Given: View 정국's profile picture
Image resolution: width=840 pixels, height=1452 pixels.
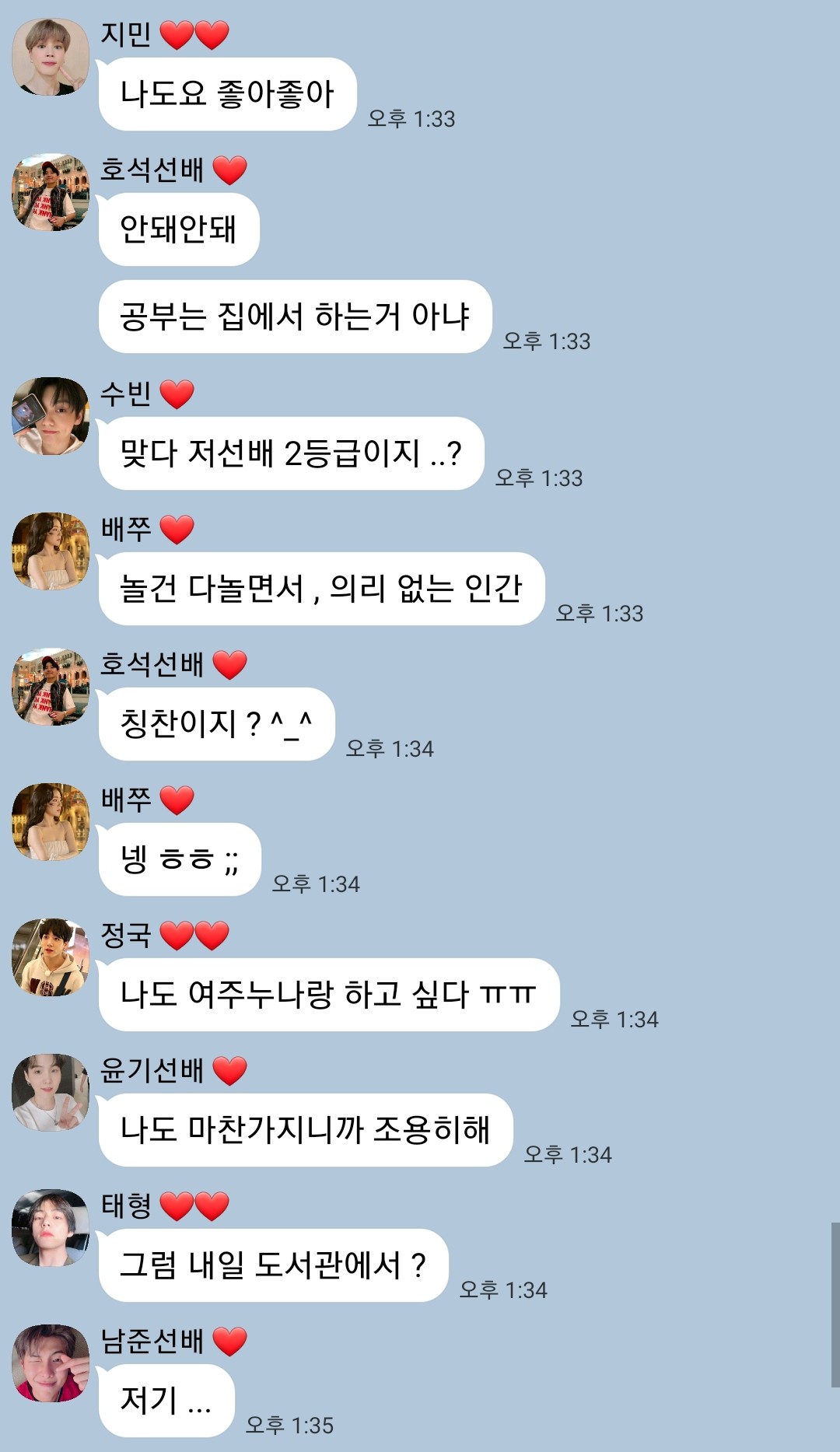Looking at the screenshot, I should click(x=51, y=957).
